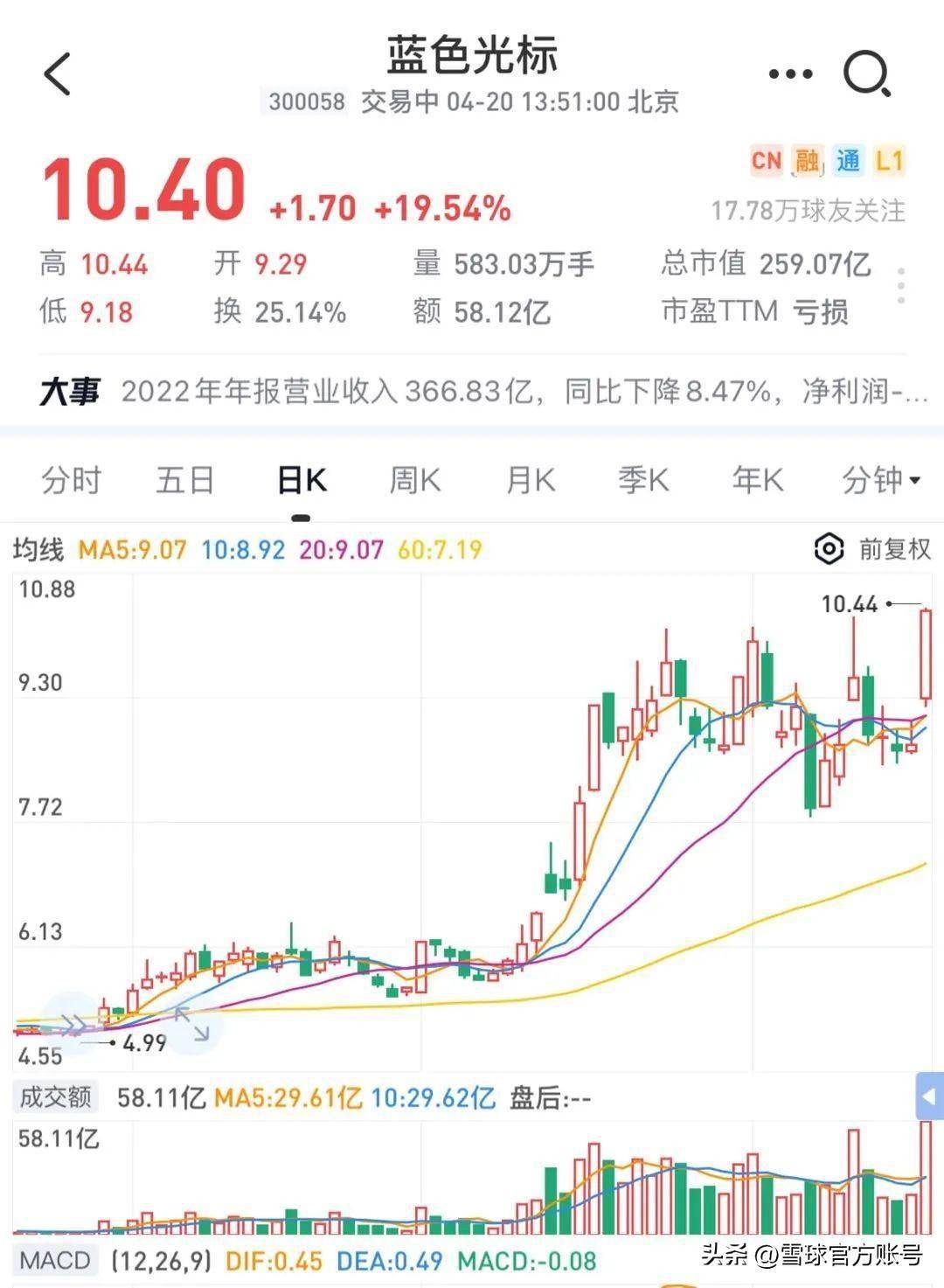The height and width of the screenshot is (1288, 944).
Task: Switch to the 季K chart tab
Action: (643, 480)
